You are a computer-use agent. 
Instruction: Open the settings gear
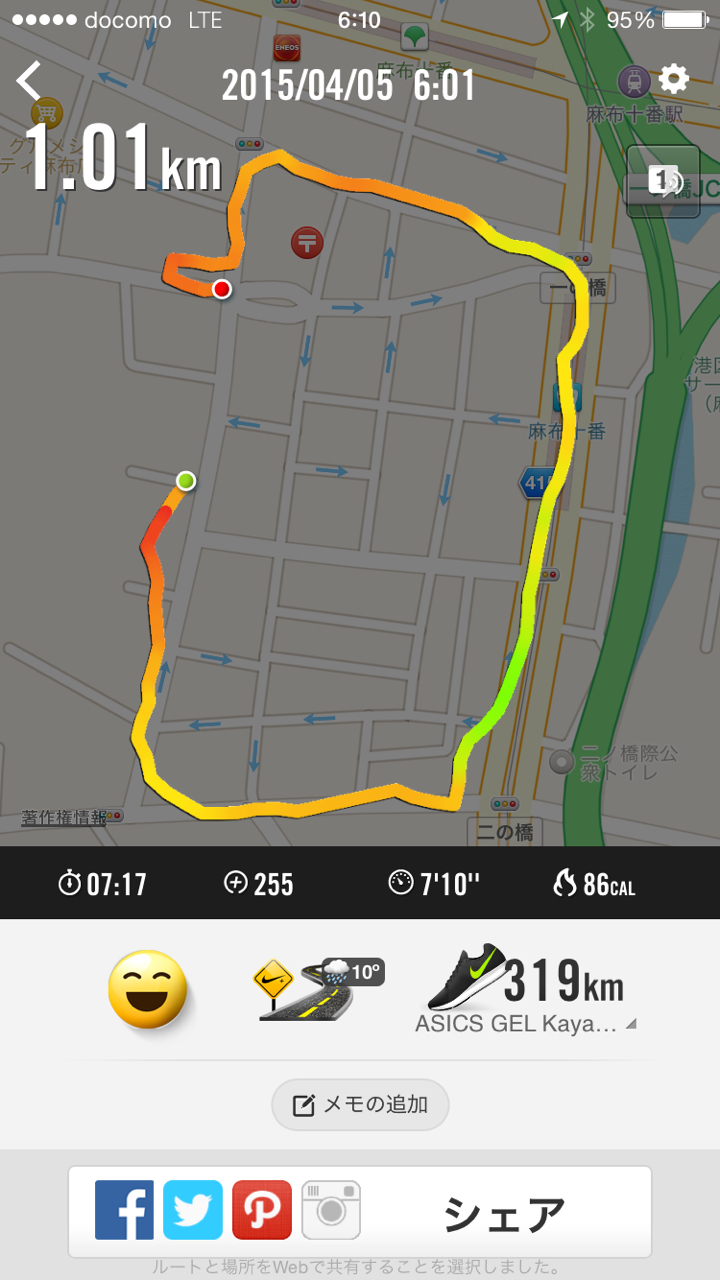(x=673, y=80)
